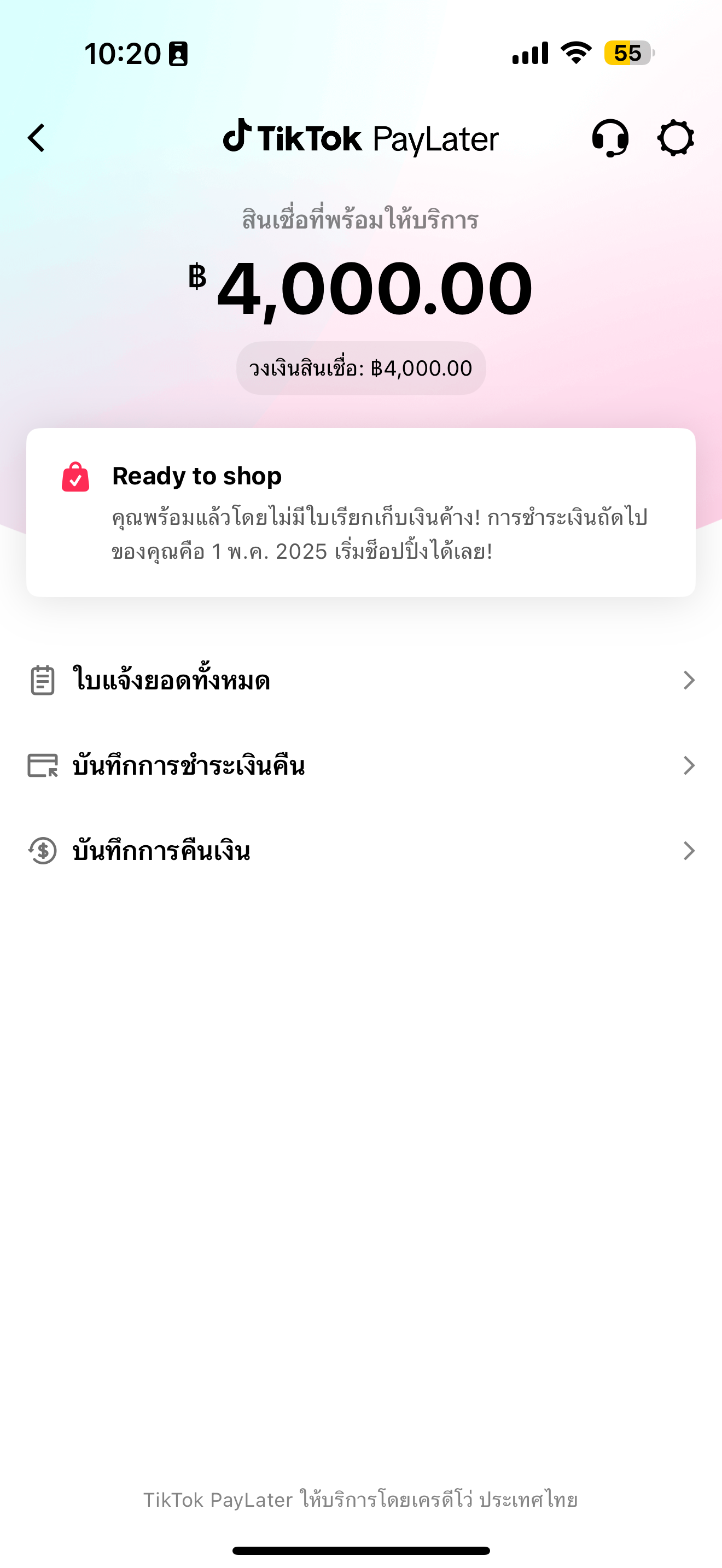Open the Ready to shop card
The width and height of the screenshot is (722, 1568).
click(360, 512)
